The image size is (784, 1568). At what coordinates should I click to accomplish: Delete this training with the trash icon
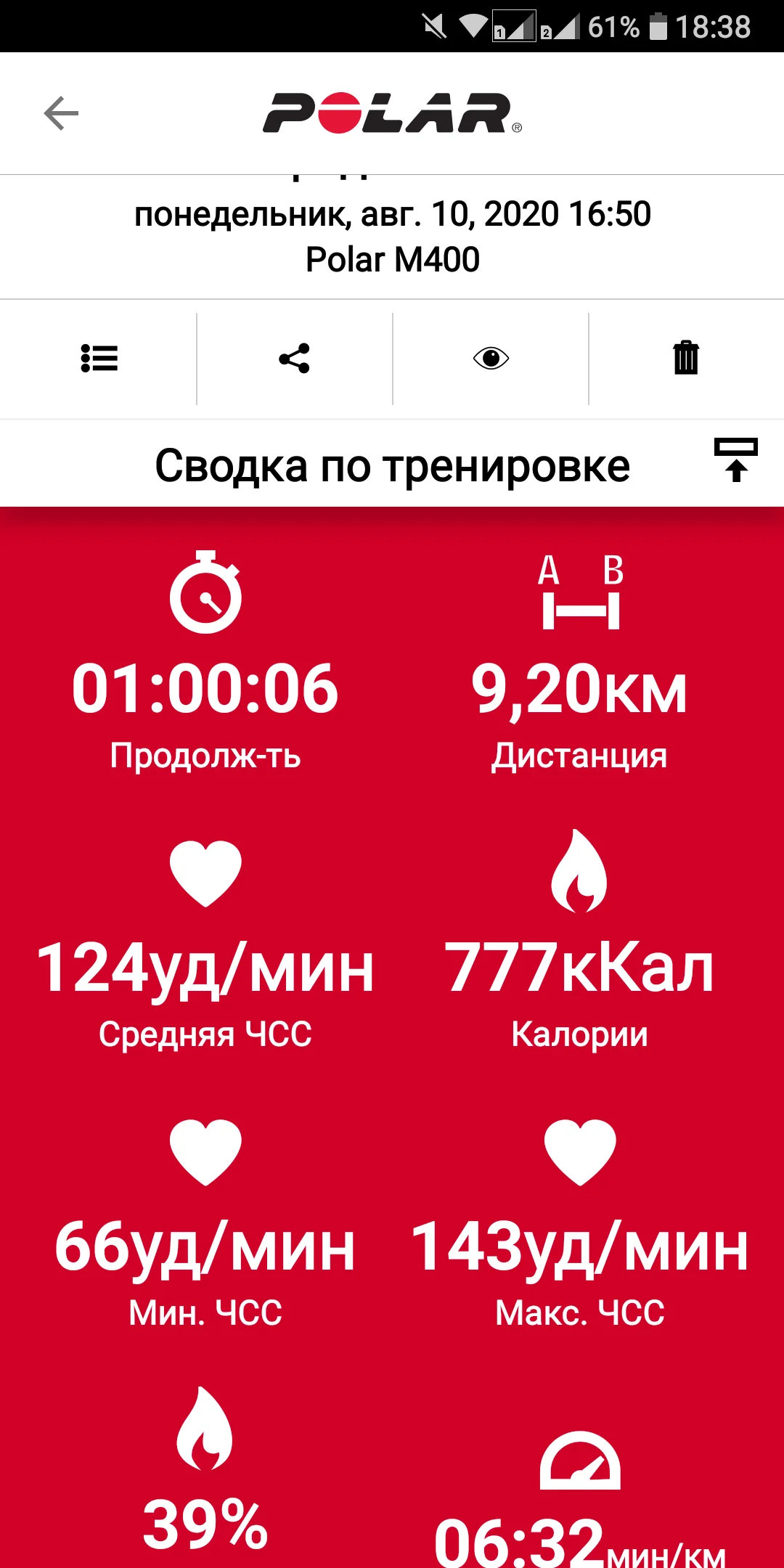tap(686, 359)
